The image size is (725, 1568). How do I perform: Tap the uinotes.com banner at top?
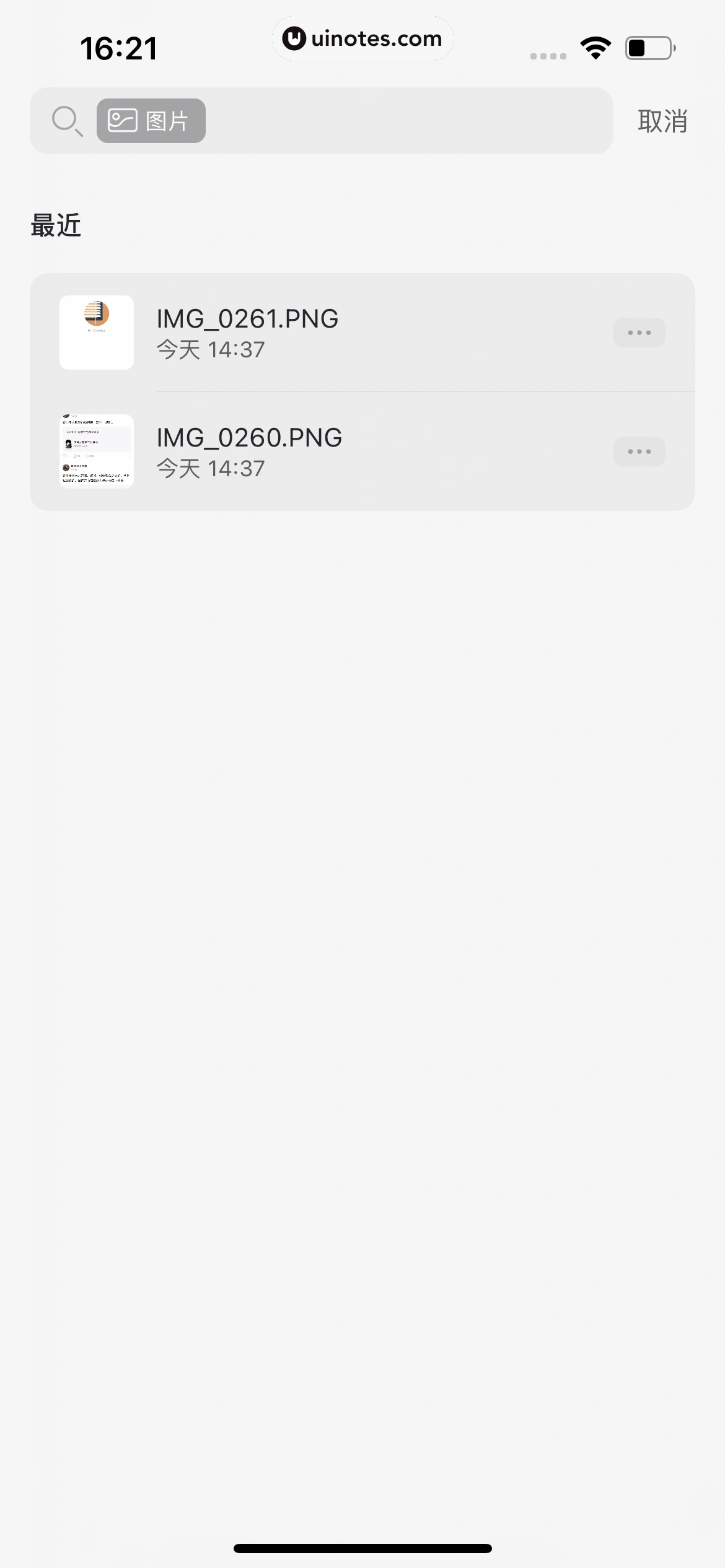point(362,38)
